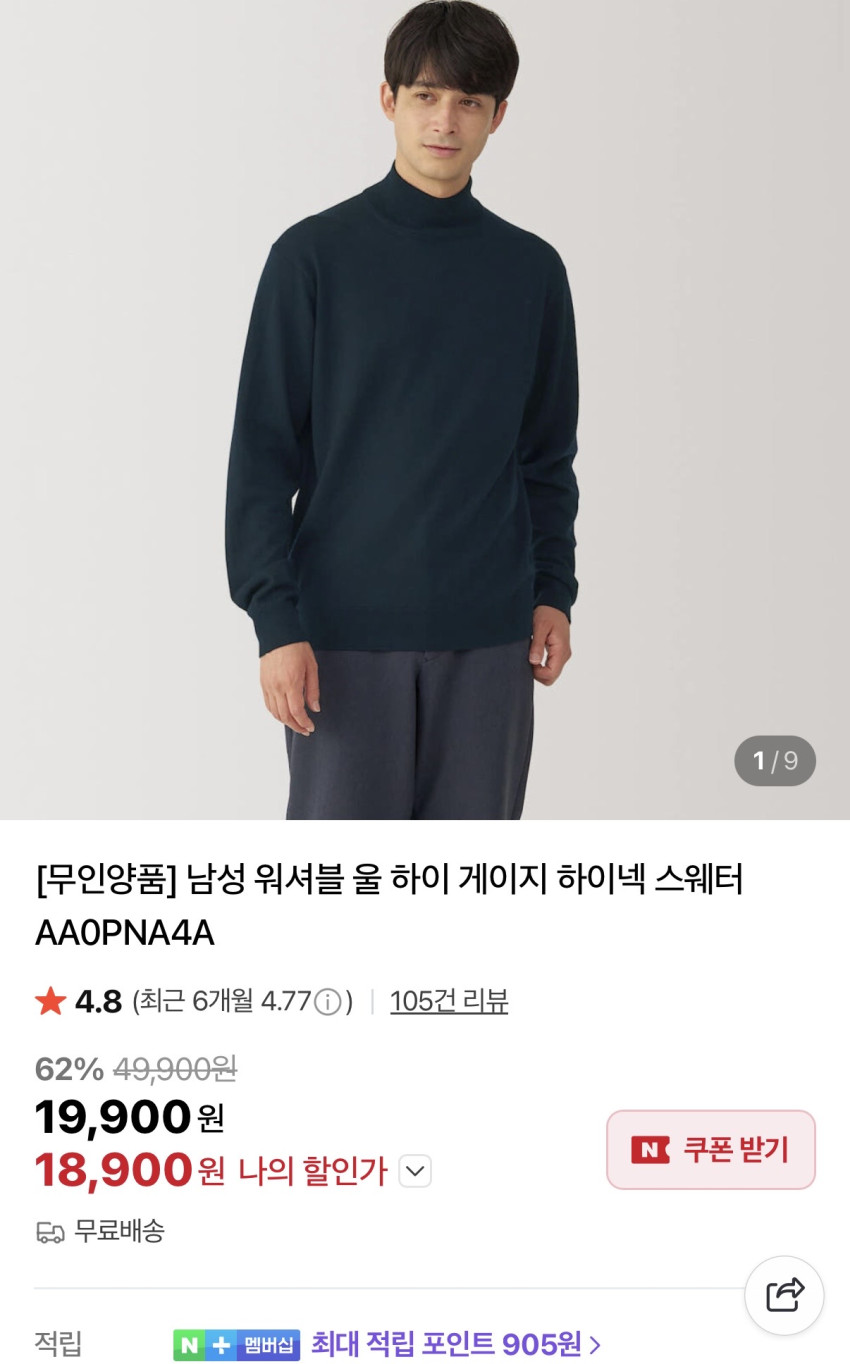The height and width of the screenshot is (1364, 850).
Task: Share this product via share icon
Action: 785,1295
